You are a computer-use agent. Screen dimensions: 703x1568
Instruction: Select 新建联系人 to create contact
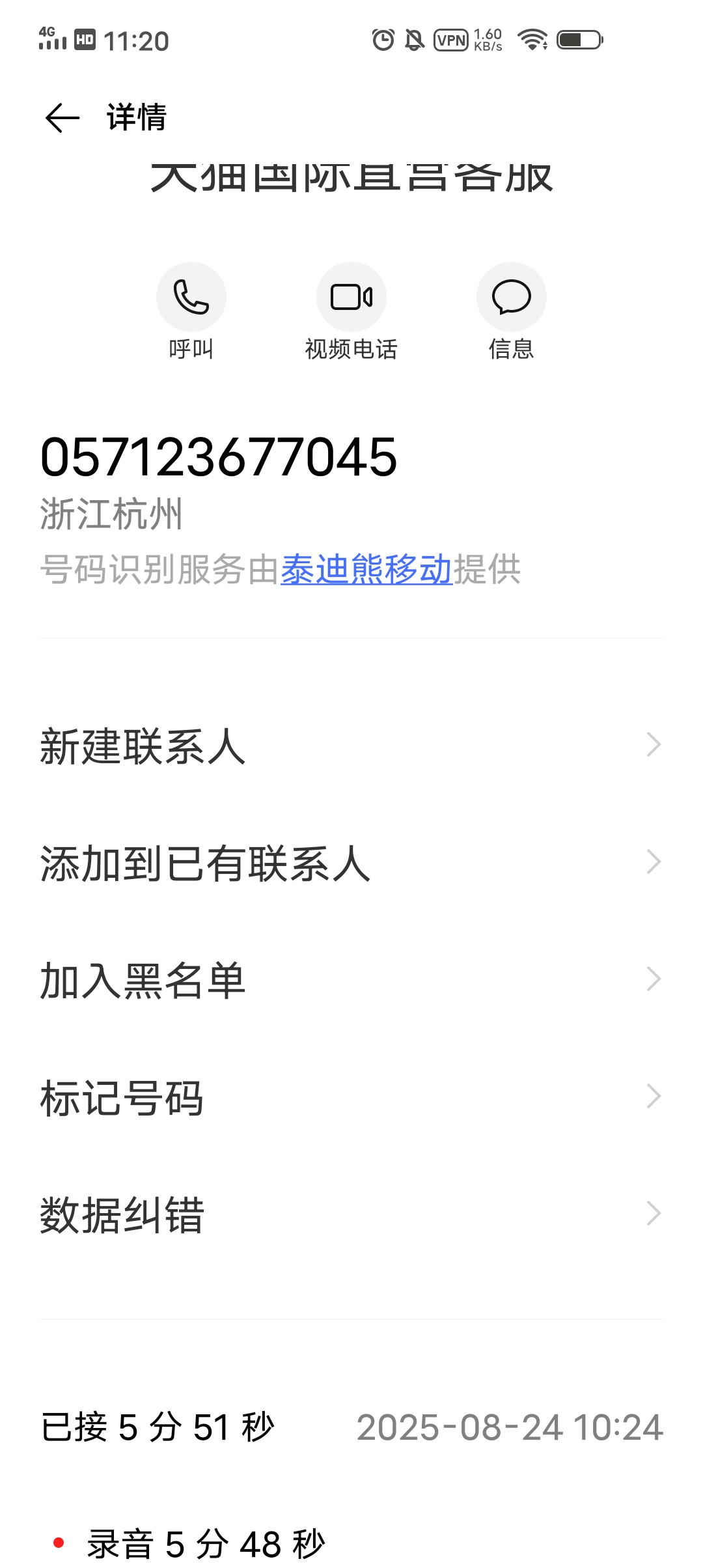[351, 746]
